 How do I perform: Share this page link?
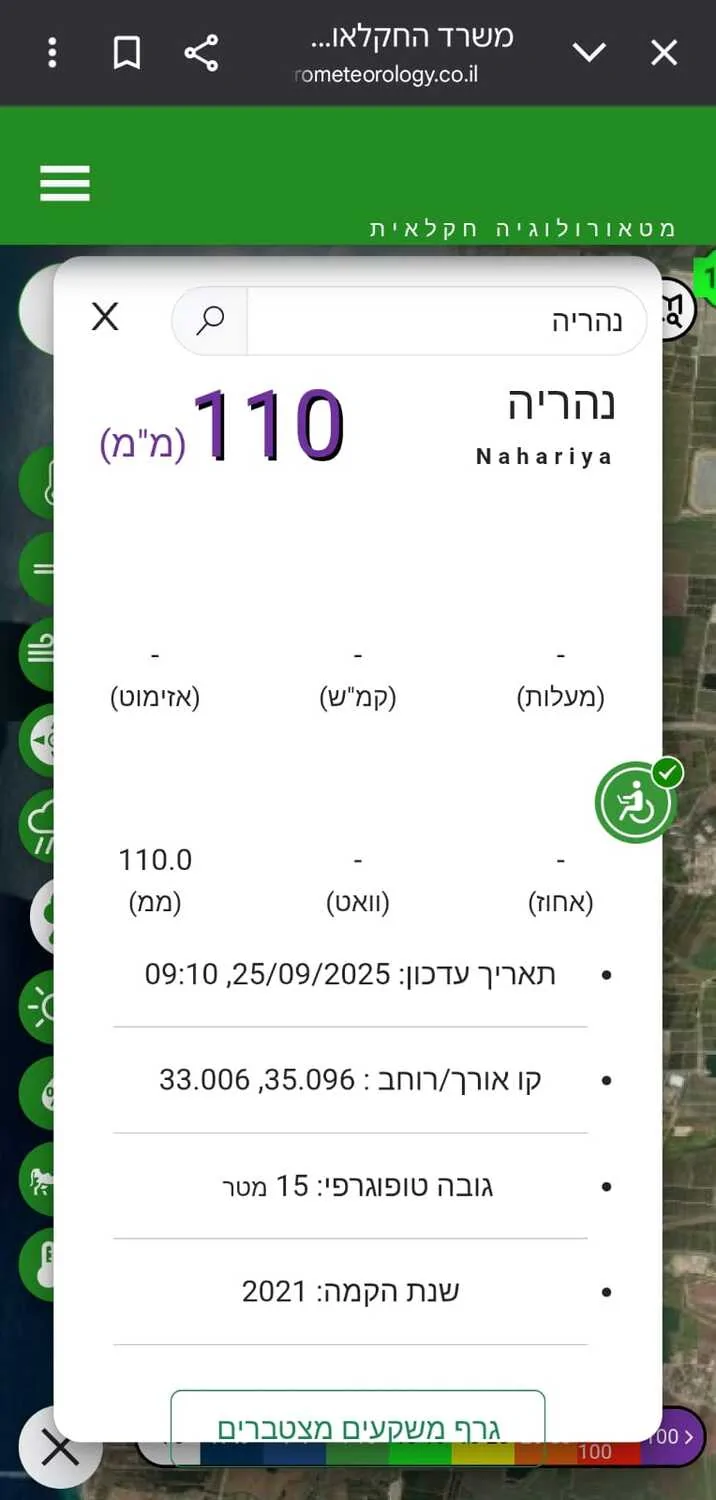(x=201, y=53)
